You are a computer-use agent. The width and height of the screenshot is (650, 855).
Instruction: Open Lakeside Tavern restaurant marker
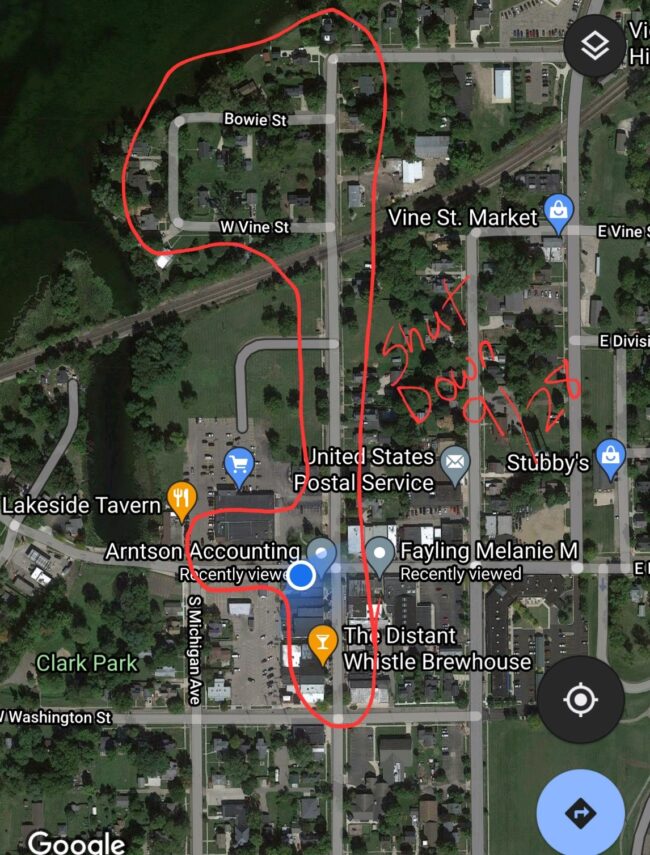tap(181, 500)
